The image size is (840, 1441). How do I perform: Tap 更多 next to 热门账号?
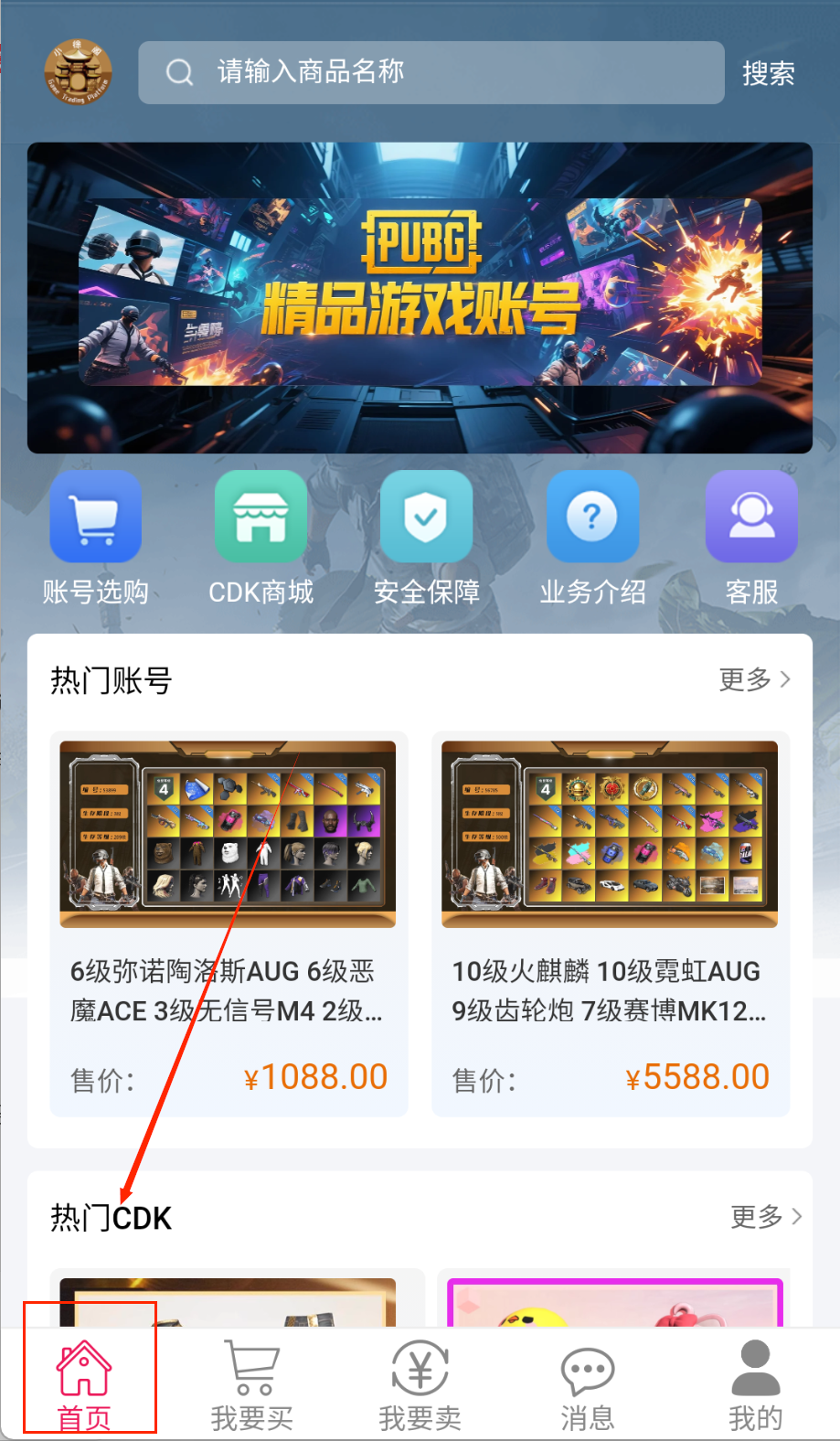pos(754,679)
